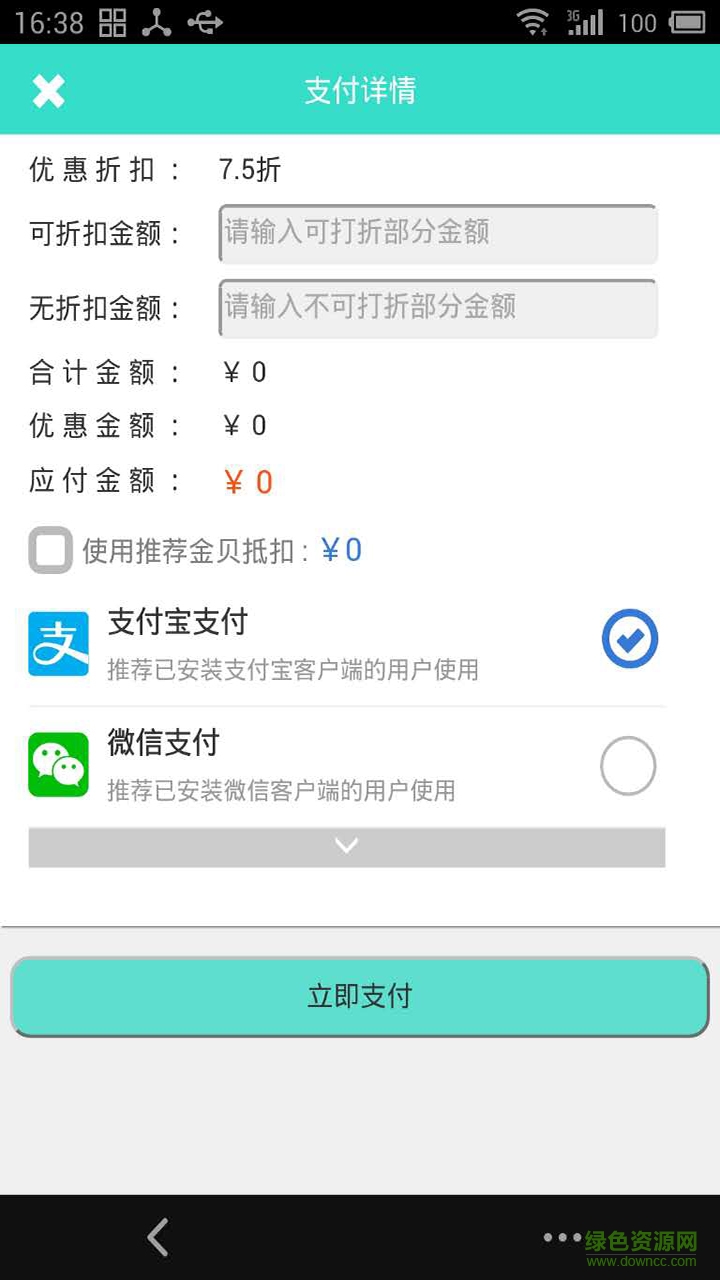Go back with the system back arrow
The image size is (720, 1280).
[158, 1237]
